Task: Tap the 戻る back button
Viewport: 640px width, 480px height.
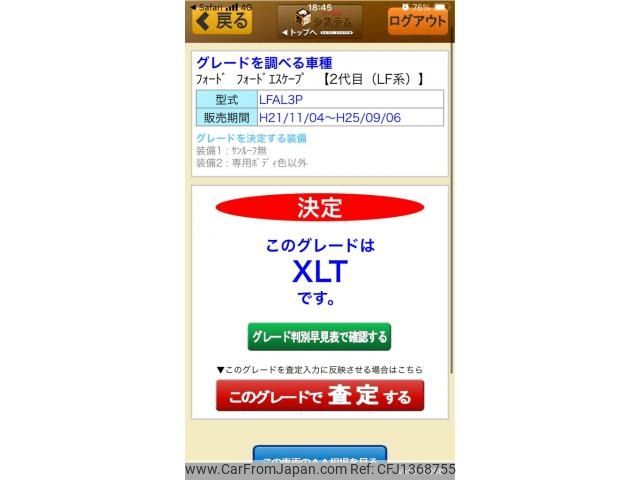Action: point(221,20)
